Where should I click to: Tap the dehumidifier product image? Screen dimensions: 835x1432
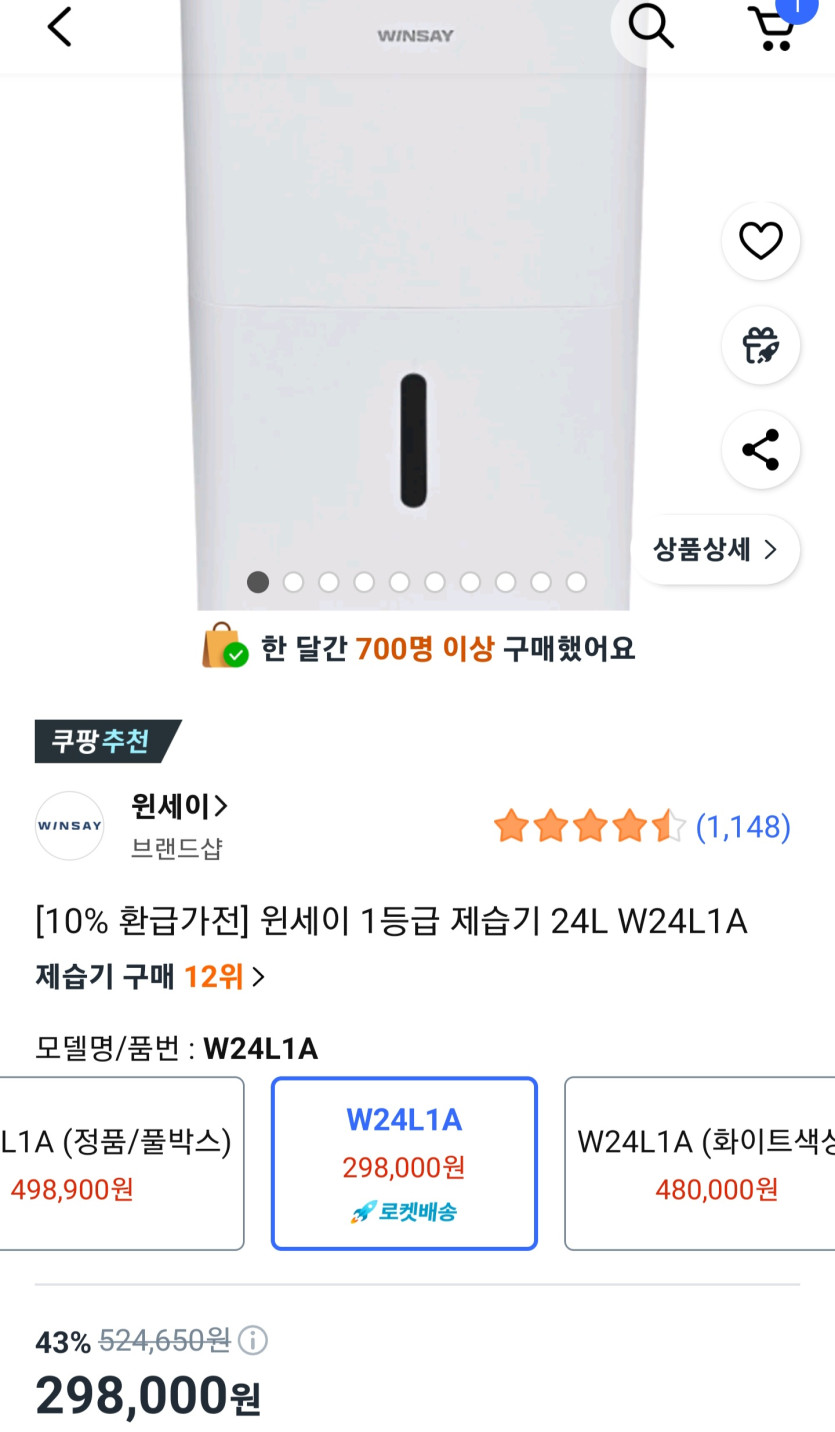click(412, 300)
